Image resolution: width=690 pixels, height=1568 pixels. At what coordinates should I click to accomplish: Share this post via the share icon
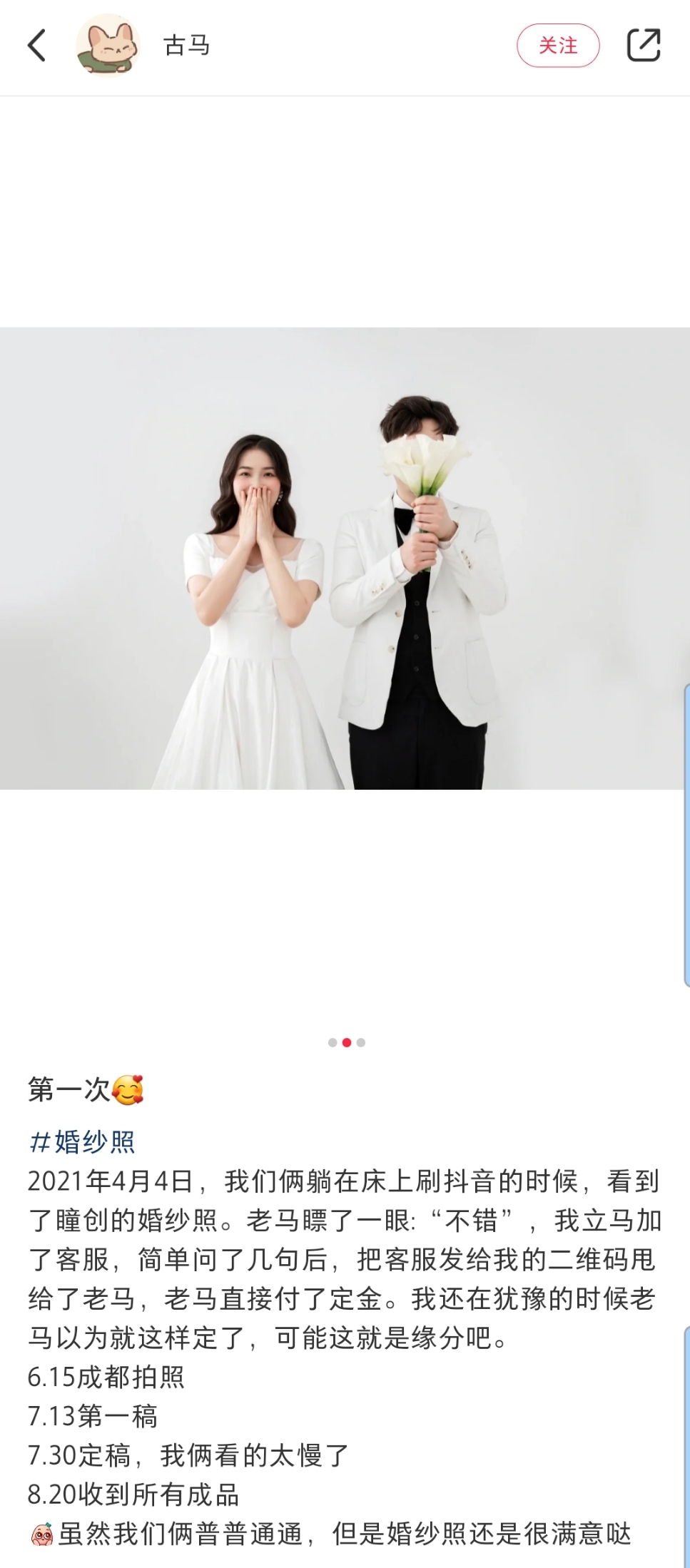tap(643, 46)
